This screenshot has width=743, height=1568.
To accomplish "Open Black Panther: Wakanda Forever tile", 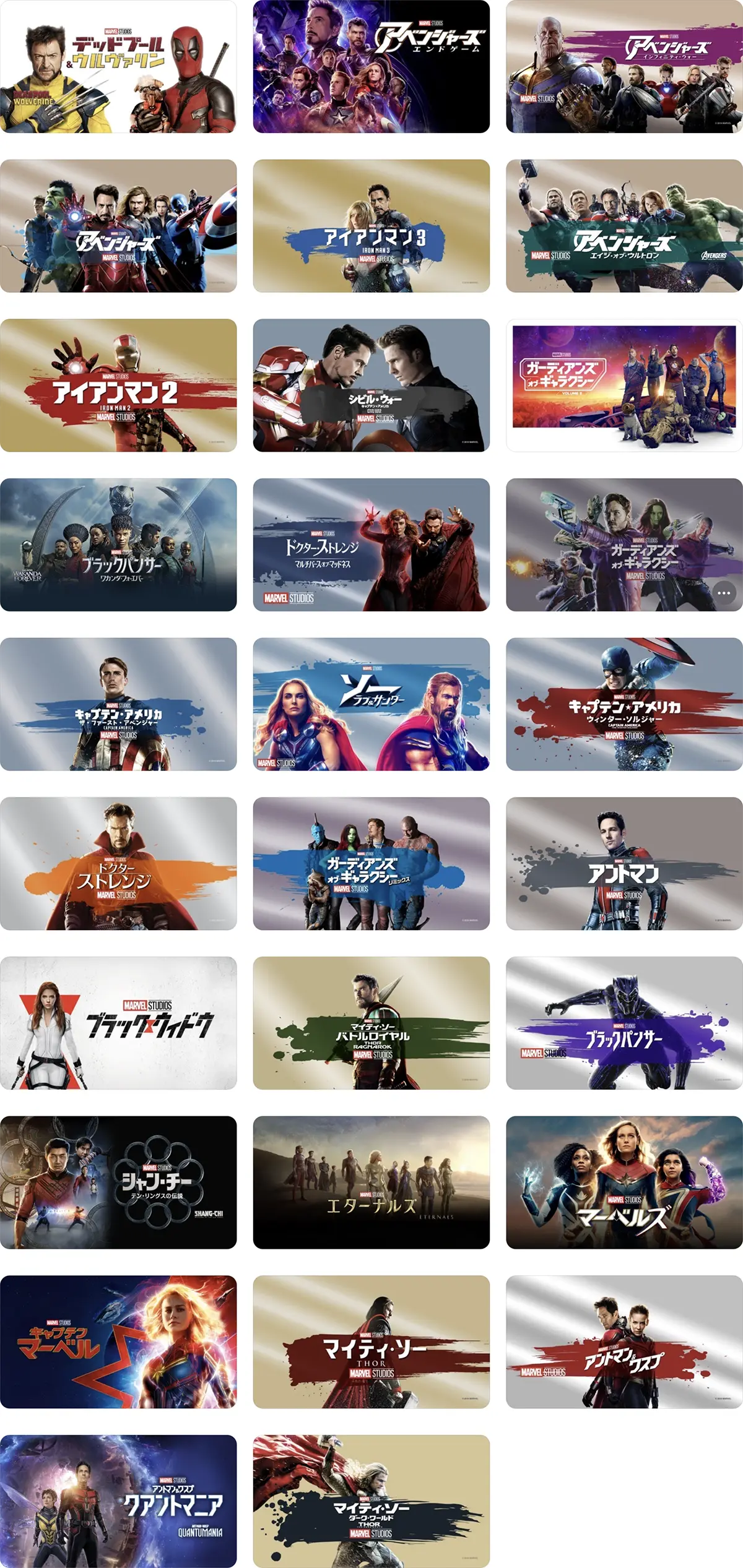I will click(118, 545).
